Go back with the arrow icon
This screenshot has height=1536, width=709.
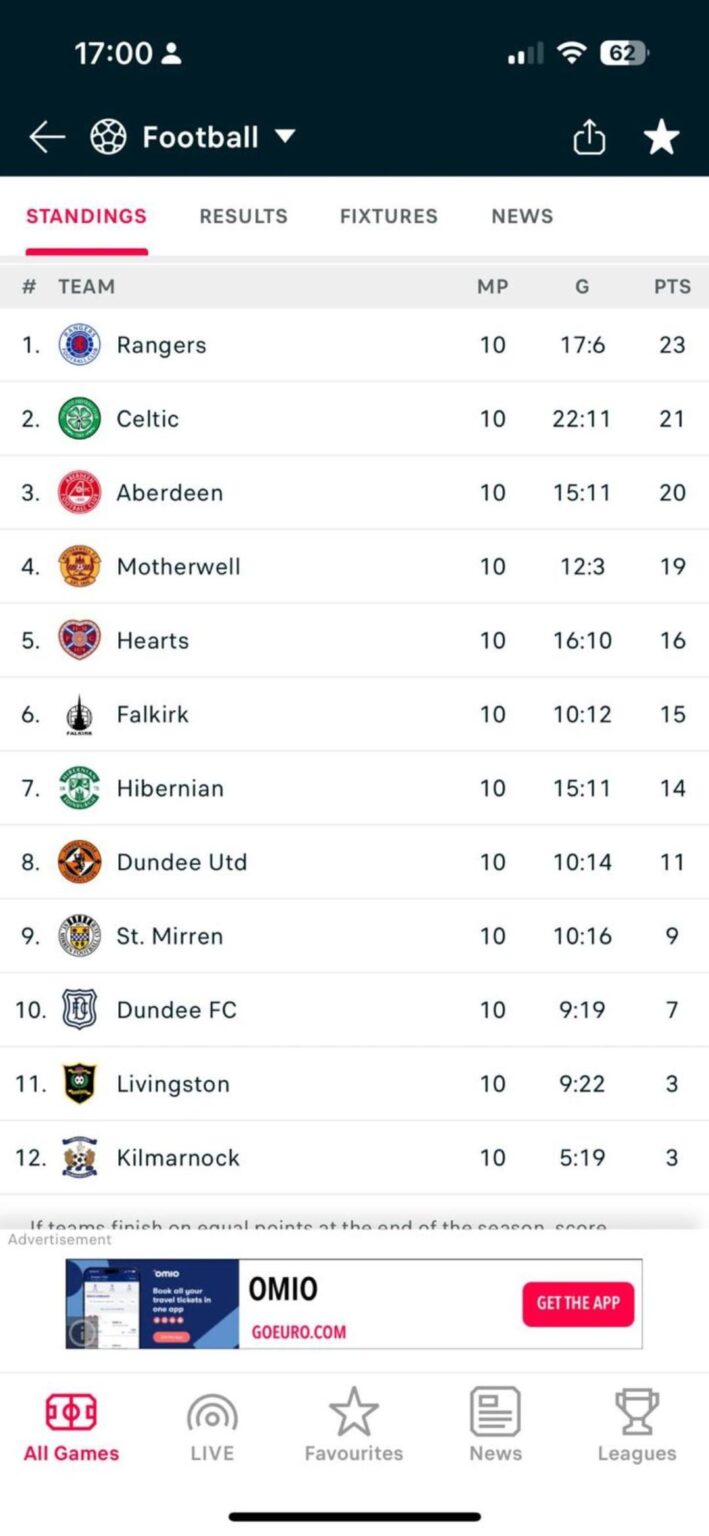coord(46,137)
